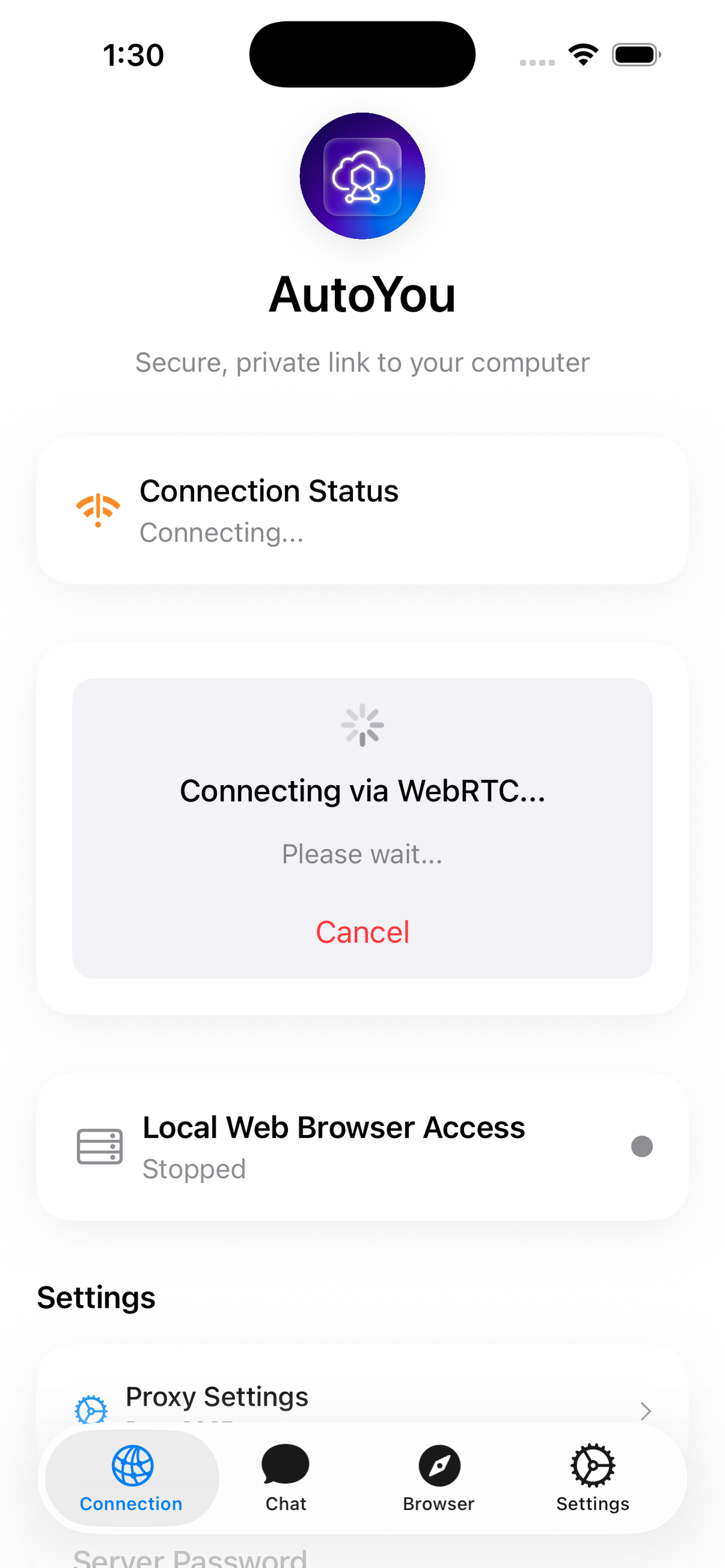
Task: Tap the spinning connection progress indicator
Action: (362, 724)
